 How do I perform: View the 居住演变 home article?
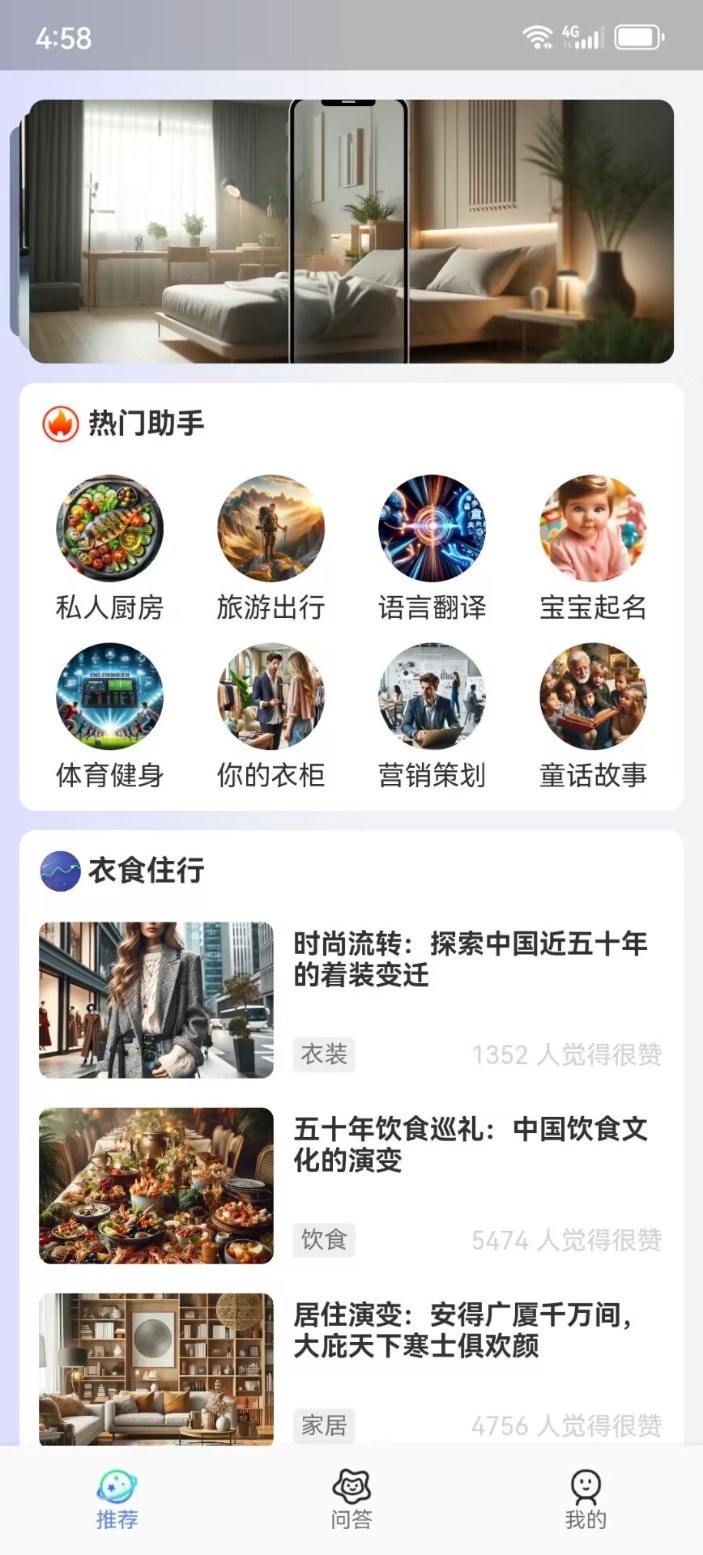tap(470, 1331)
